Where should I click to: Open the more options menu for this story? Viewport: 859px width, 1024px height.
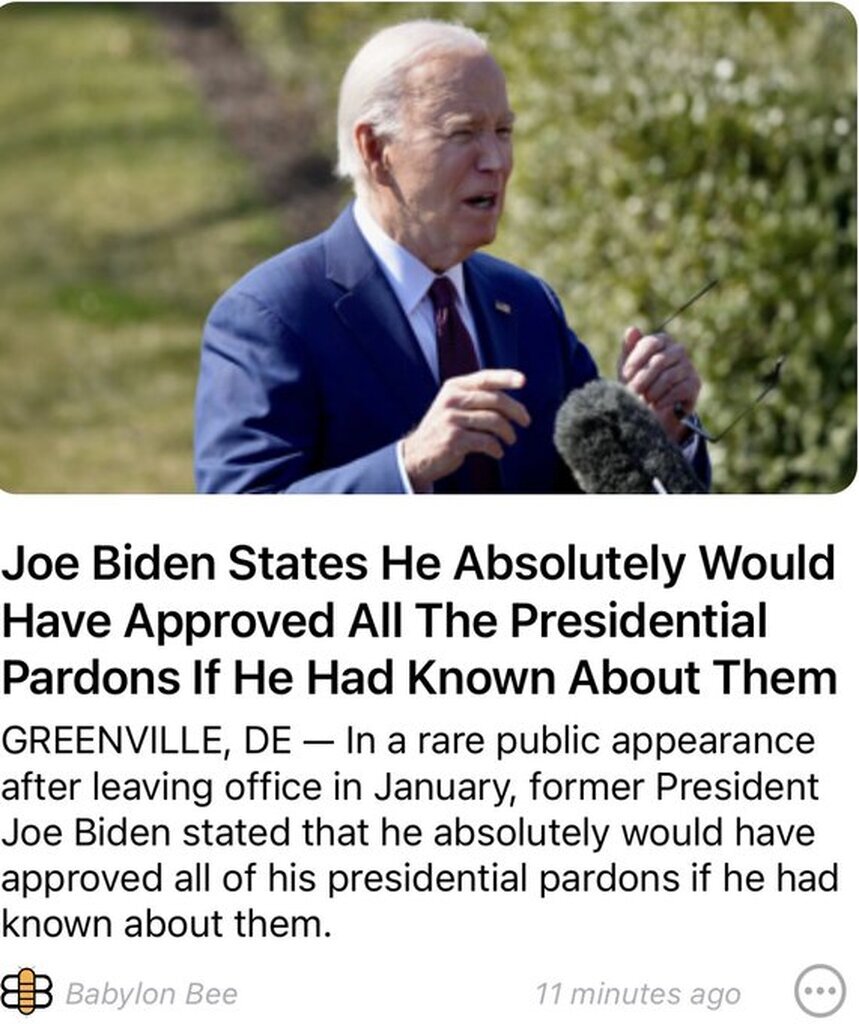(x=813, y=993)
